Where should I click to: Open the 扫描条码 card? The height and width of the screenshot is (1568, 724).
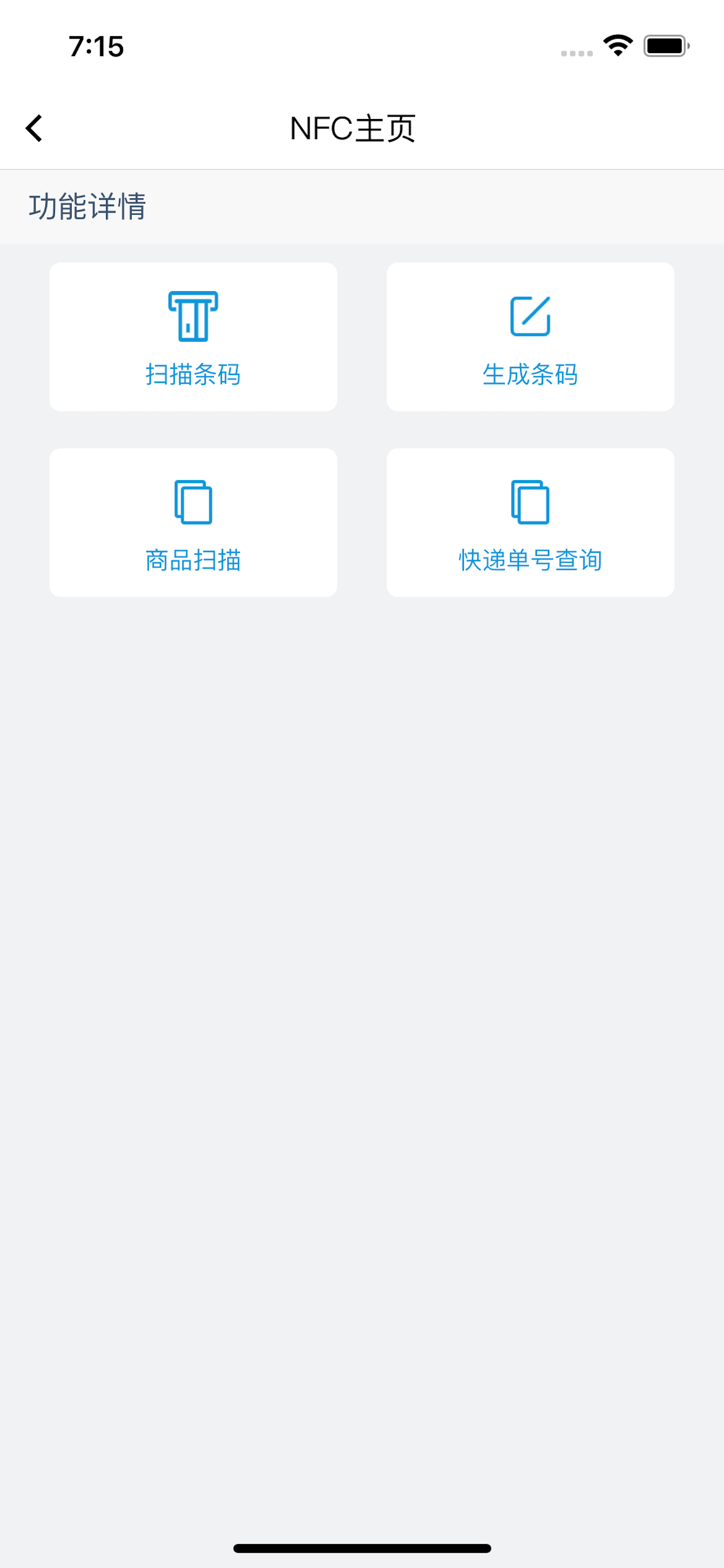point(193,337)
